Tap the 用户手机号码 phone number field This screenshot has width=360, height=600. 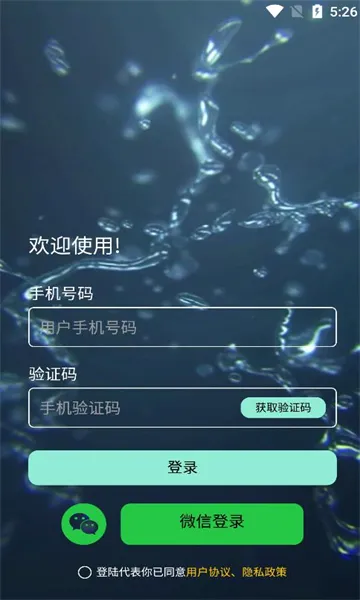click(182, 327)
